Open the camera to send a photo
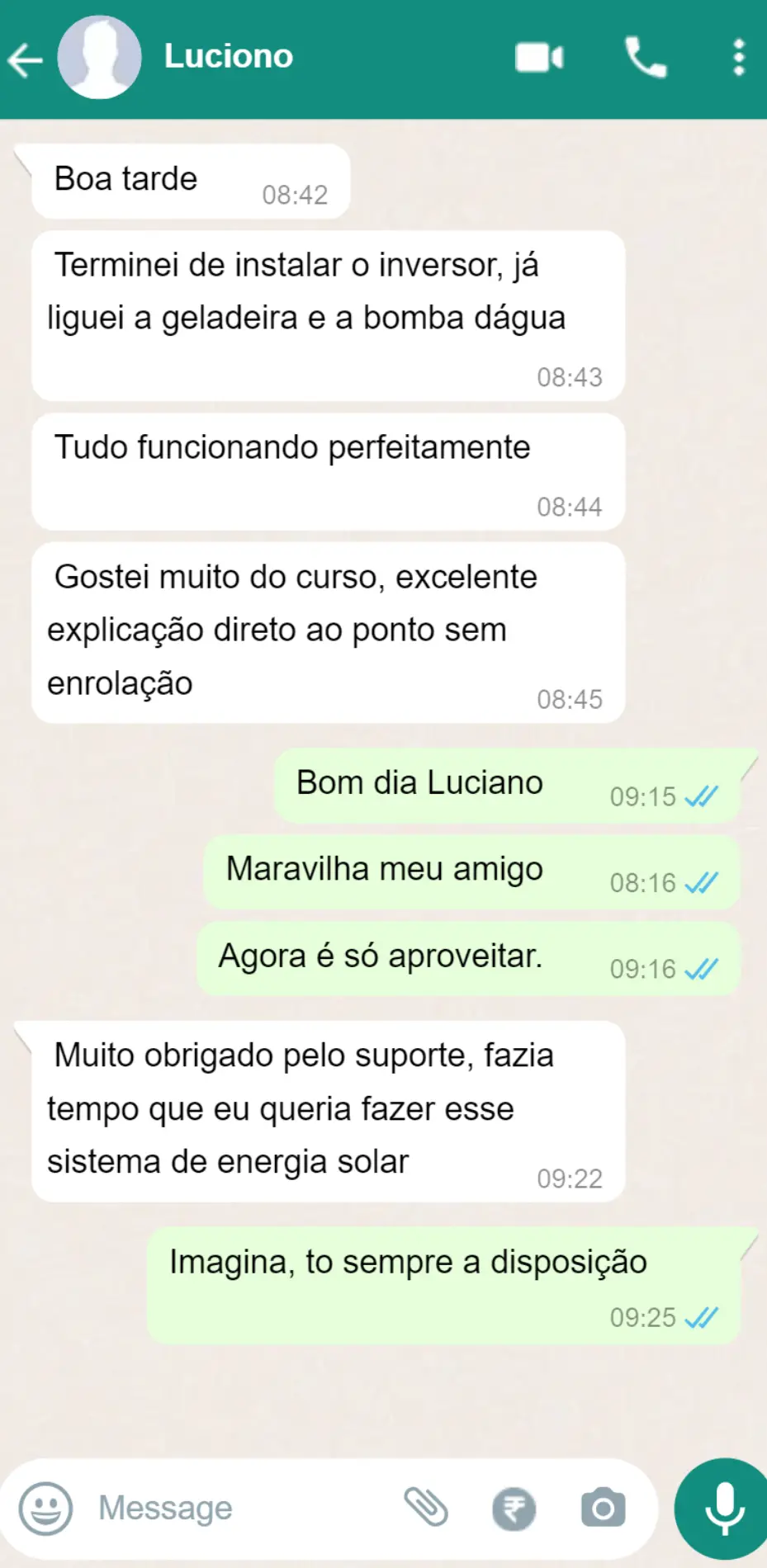This screenshot has width=767, height=1568. (603, 1509)
